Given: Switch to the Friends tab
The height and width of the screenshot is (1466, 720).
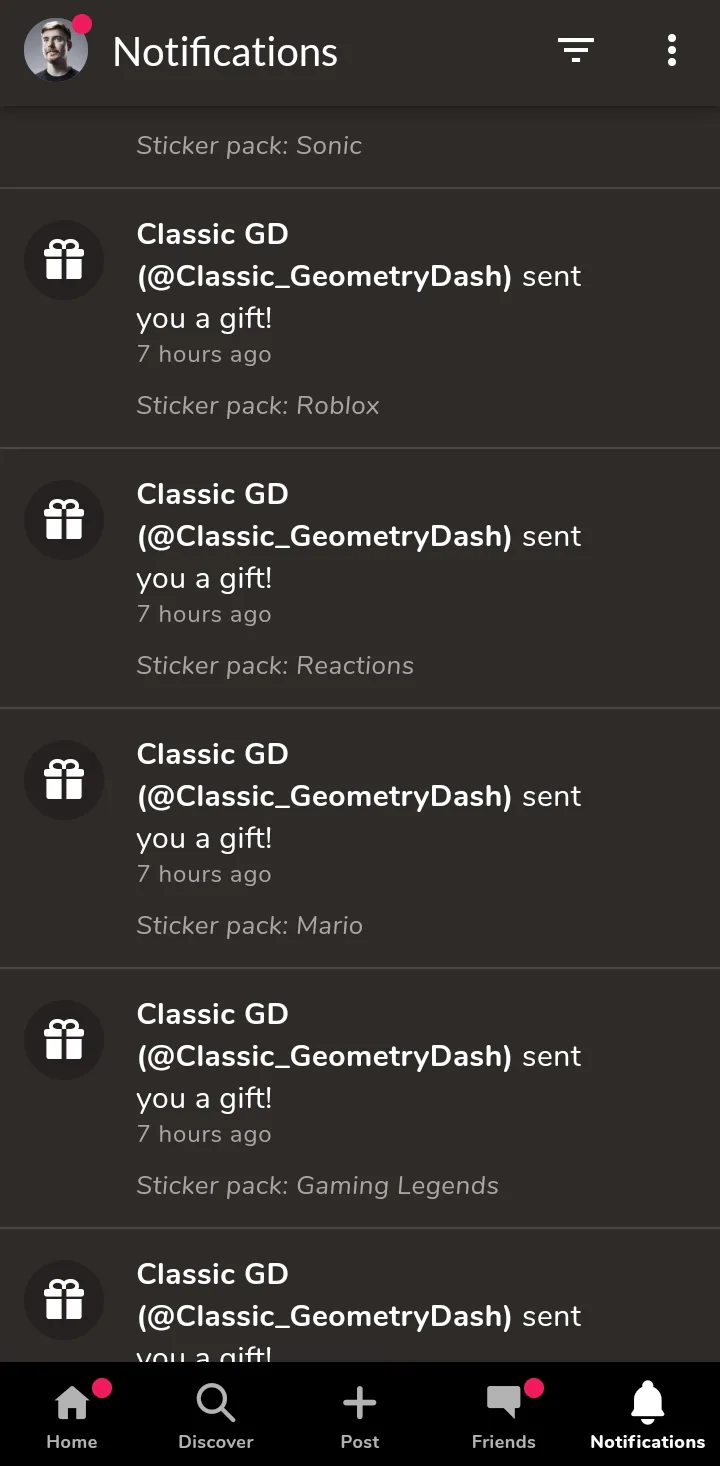Looking at the screenshot, I should 504,1414.
